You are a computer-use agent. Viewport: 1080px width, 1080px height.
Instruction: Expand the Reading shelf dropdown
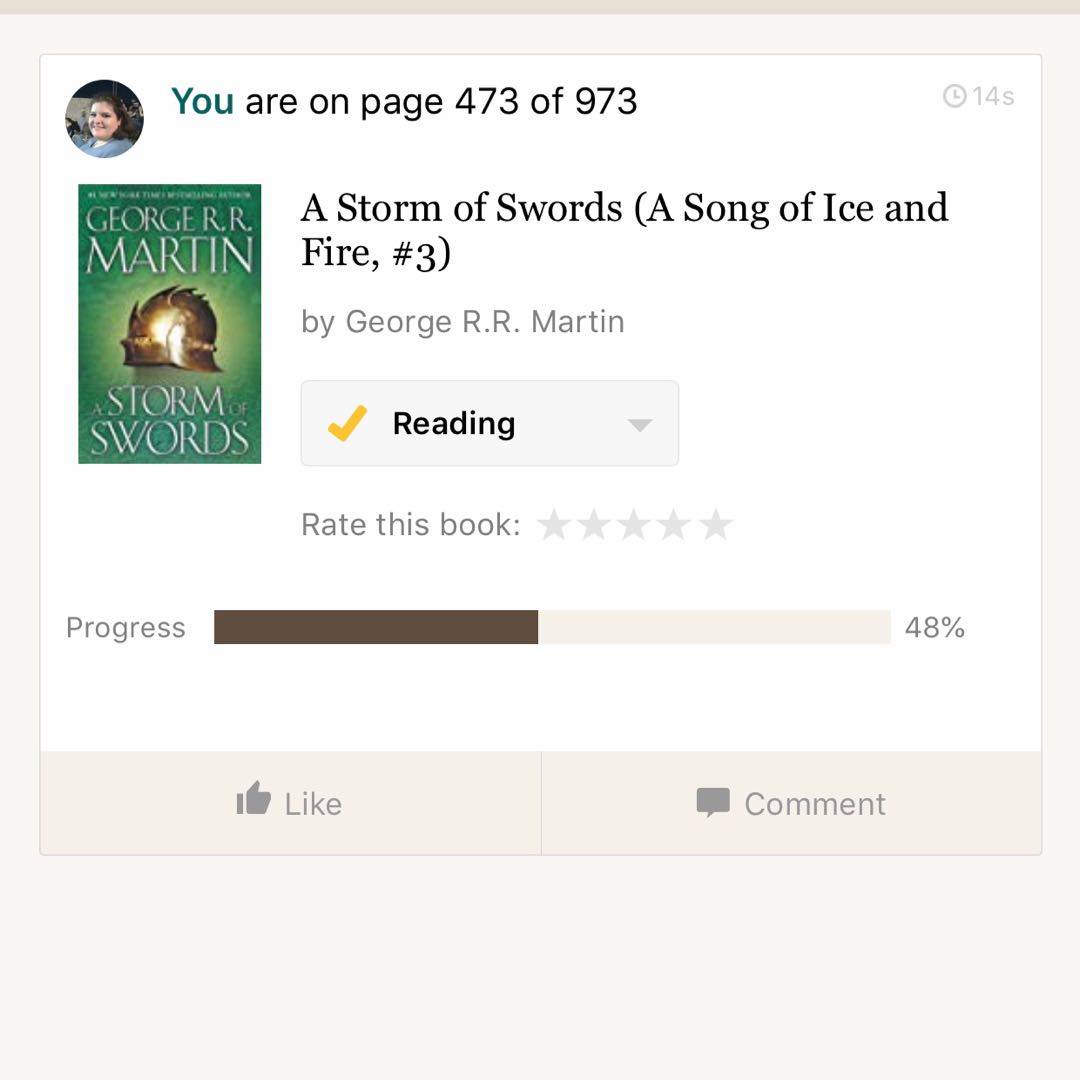pyautogui.click(x=639, y=424)
